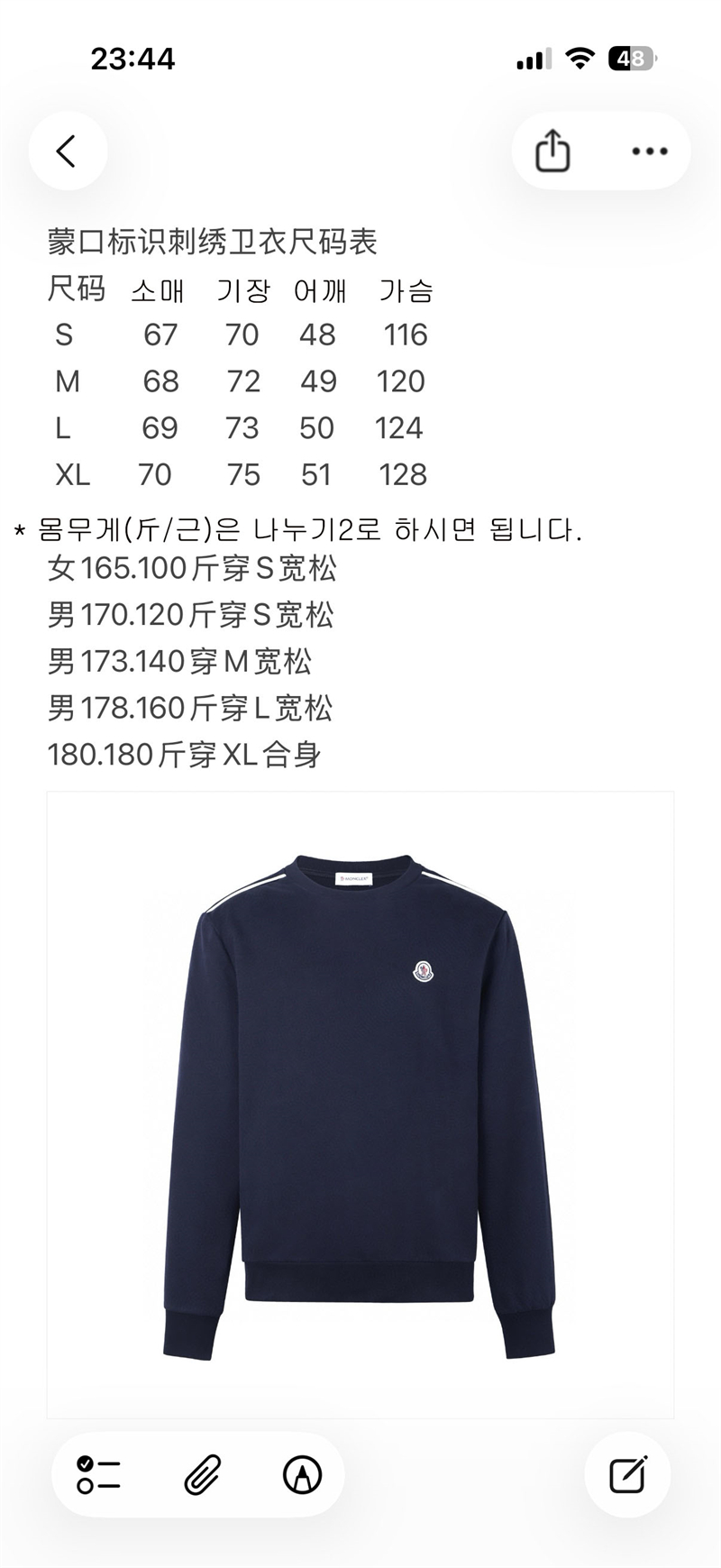Add a checklist to the note
Image resolution: width=721 pixels, height=1568 pixels.
click(x=99, y=1475)
